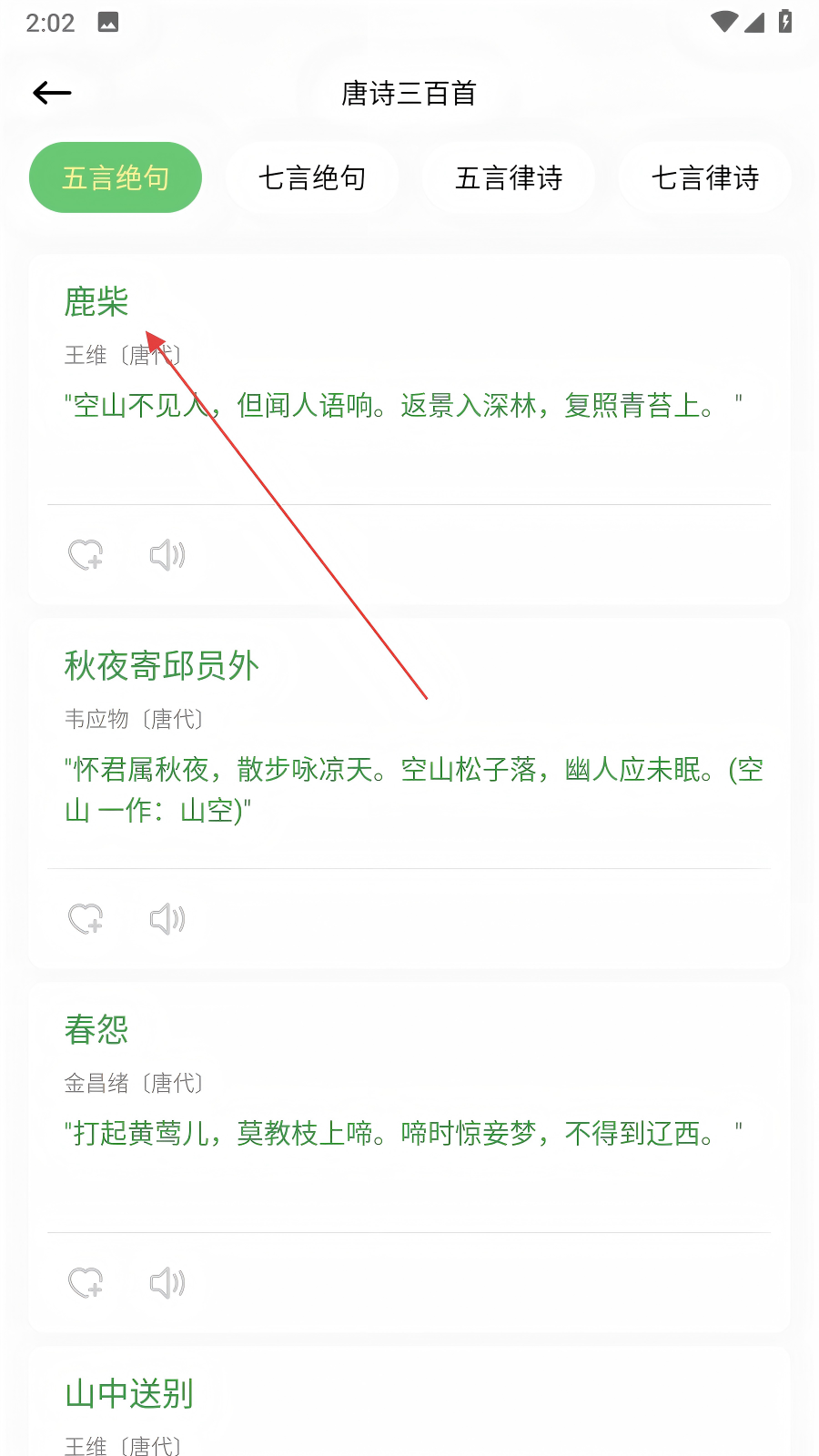
Task: Switch to the 七言律诗 tab
Action: pos(705,177)
